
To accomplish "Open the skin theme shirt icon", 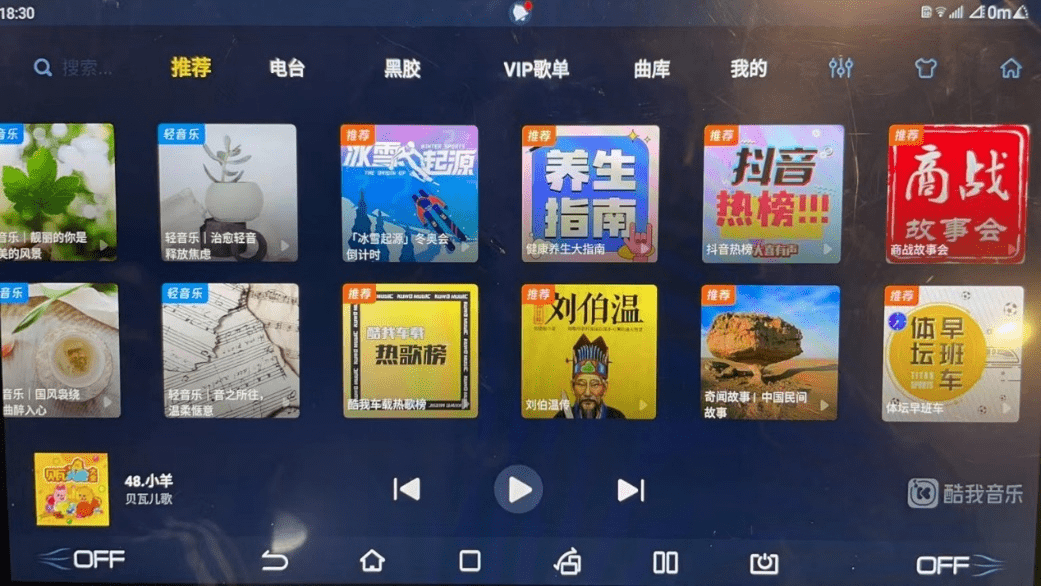I will click(x=925, y=68).
